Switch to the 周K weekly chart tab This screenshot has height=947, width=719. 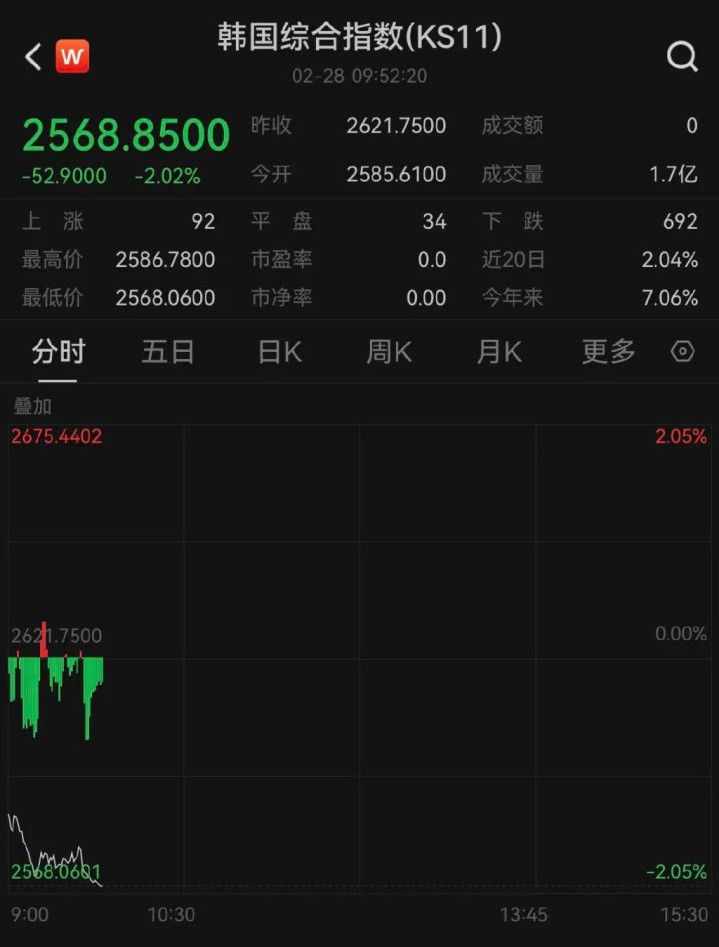(x=389, y=352)
